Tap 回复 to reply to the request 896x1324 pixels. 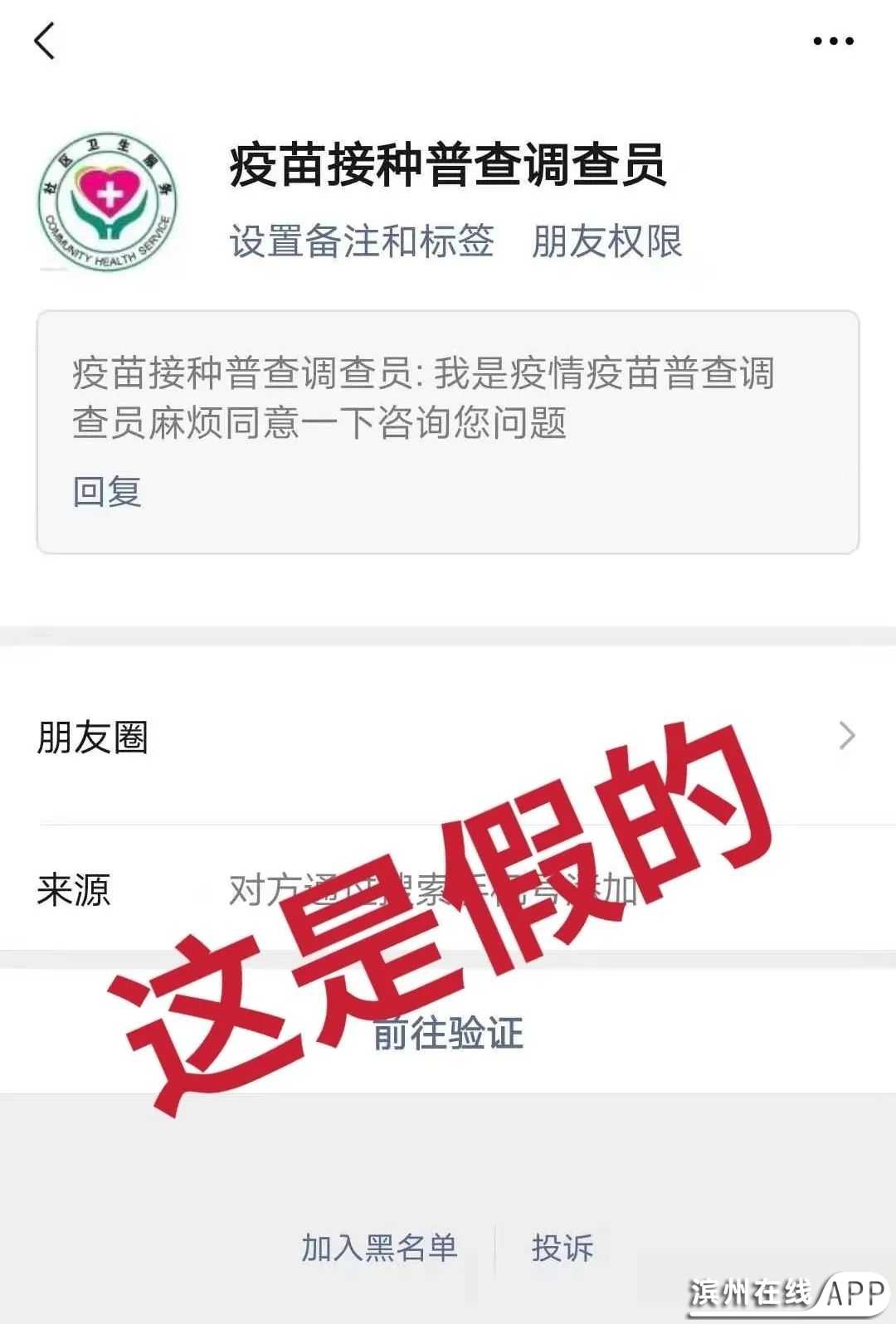(x=107, y=491)
